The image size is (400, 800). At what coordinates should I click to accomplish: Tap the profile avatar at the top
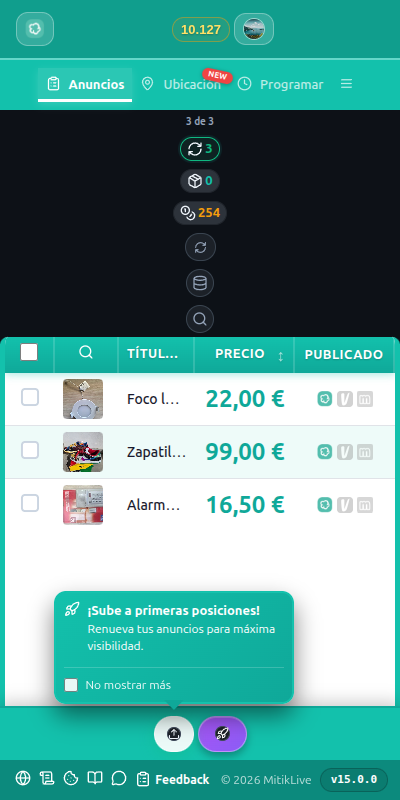tap(254, 29)
